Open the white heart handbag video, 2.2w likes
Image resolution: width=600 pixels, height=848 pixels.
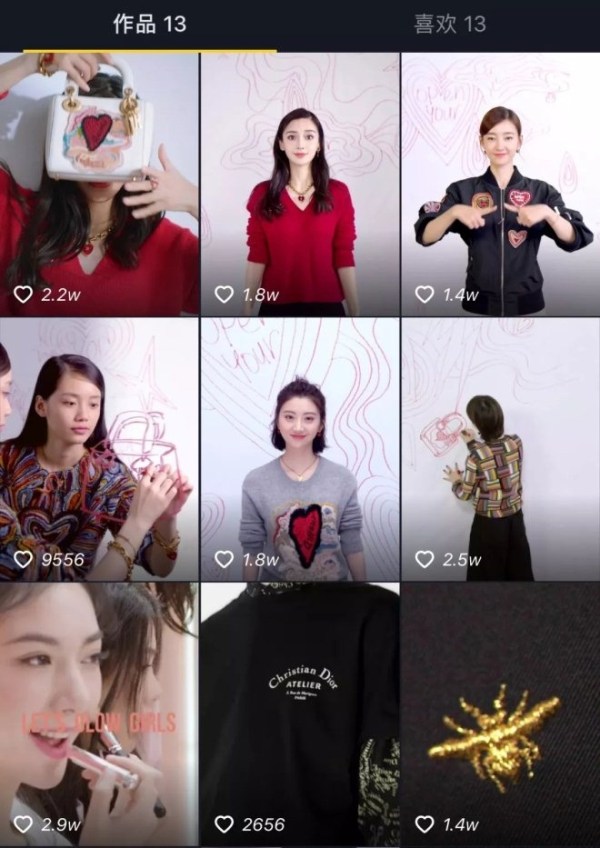(x=99, y=184)
